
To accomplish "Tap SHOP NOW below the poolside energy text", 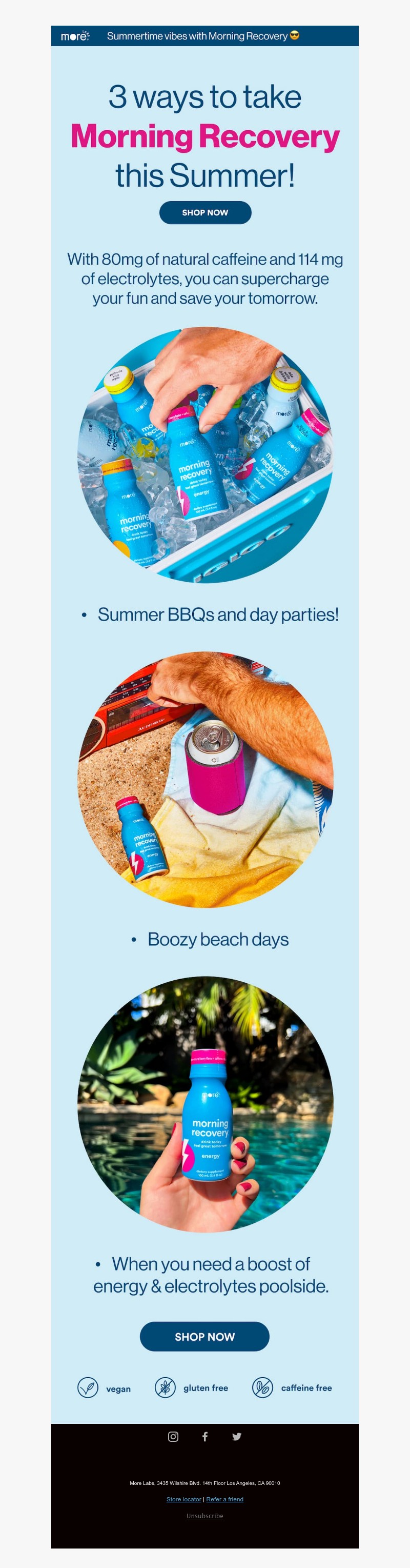I will [204, 1336].
